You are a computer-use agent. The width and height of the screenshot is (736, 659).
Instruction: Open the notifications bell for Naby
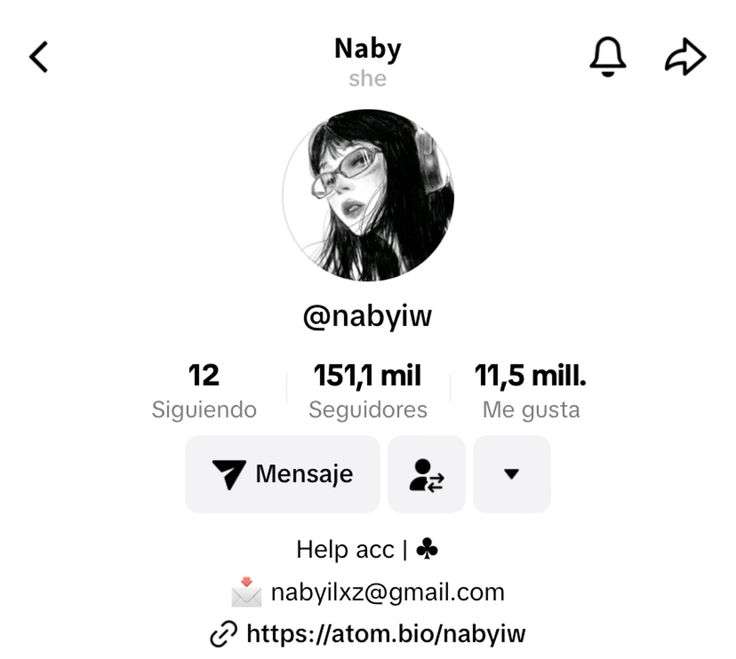(607, 58)
